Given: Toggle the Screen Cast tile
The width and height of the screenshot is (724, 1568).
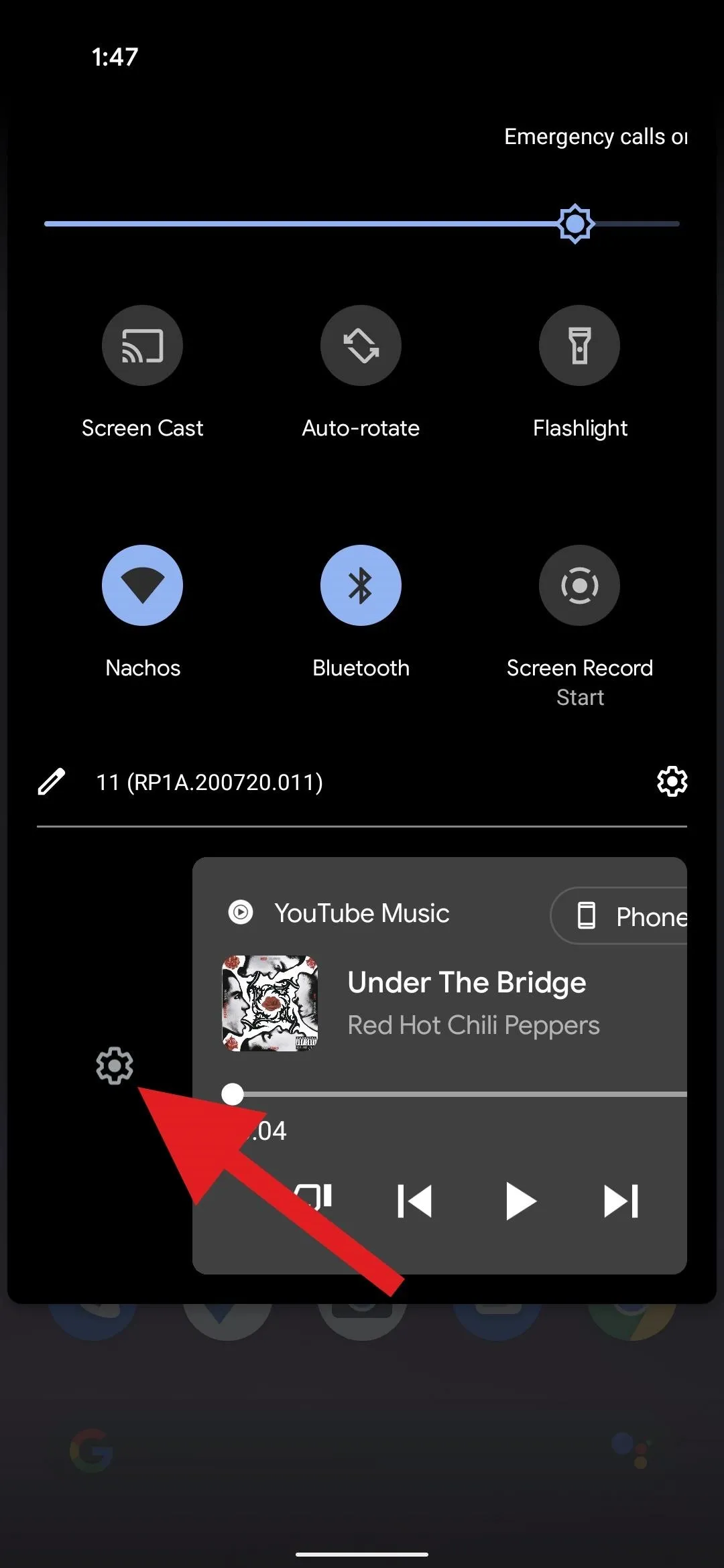Looking at the screenshot, I should pyautogui.click(x=142, y=346).
